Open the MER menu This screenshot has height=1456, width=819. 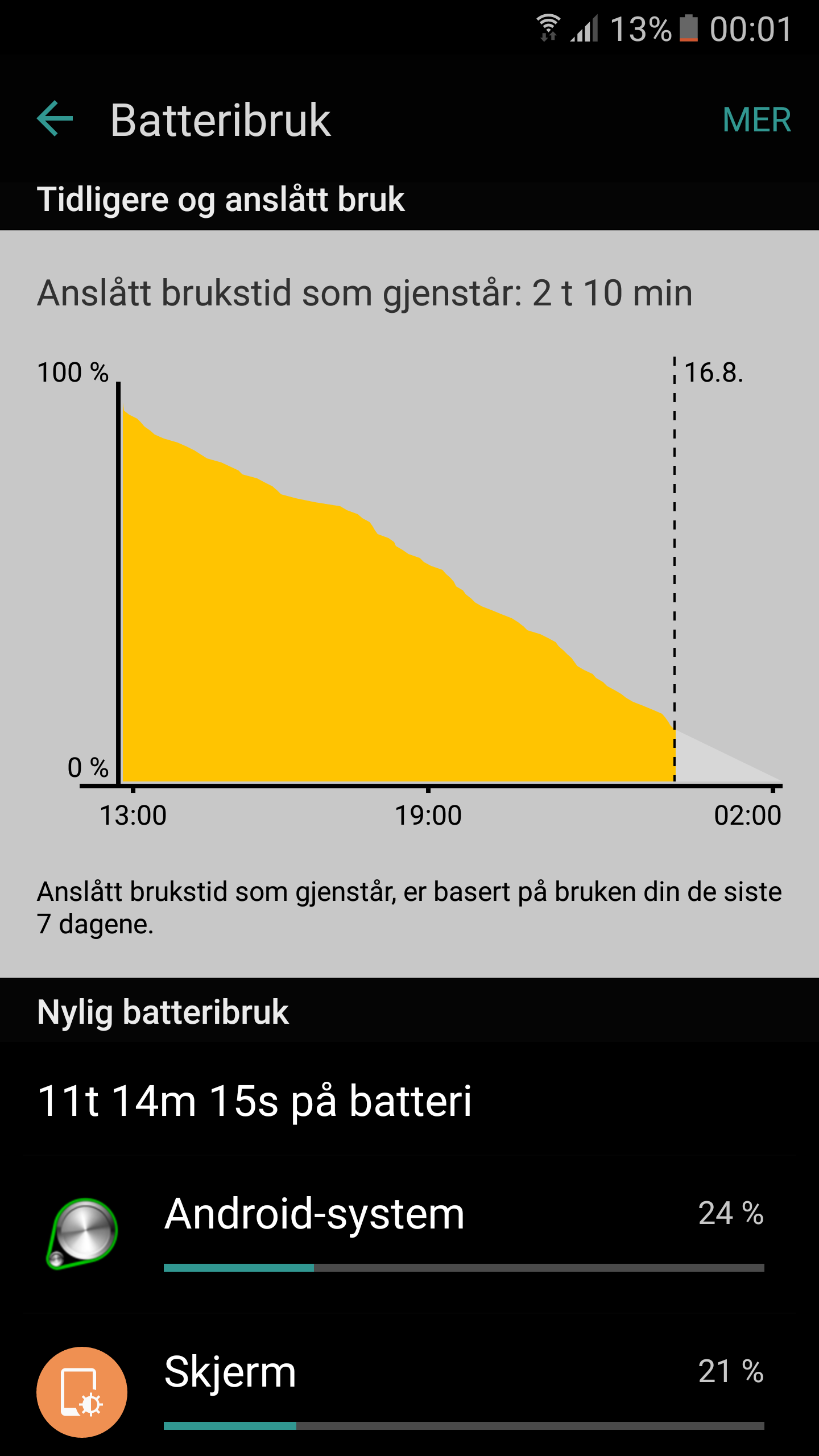coord(756,120)
